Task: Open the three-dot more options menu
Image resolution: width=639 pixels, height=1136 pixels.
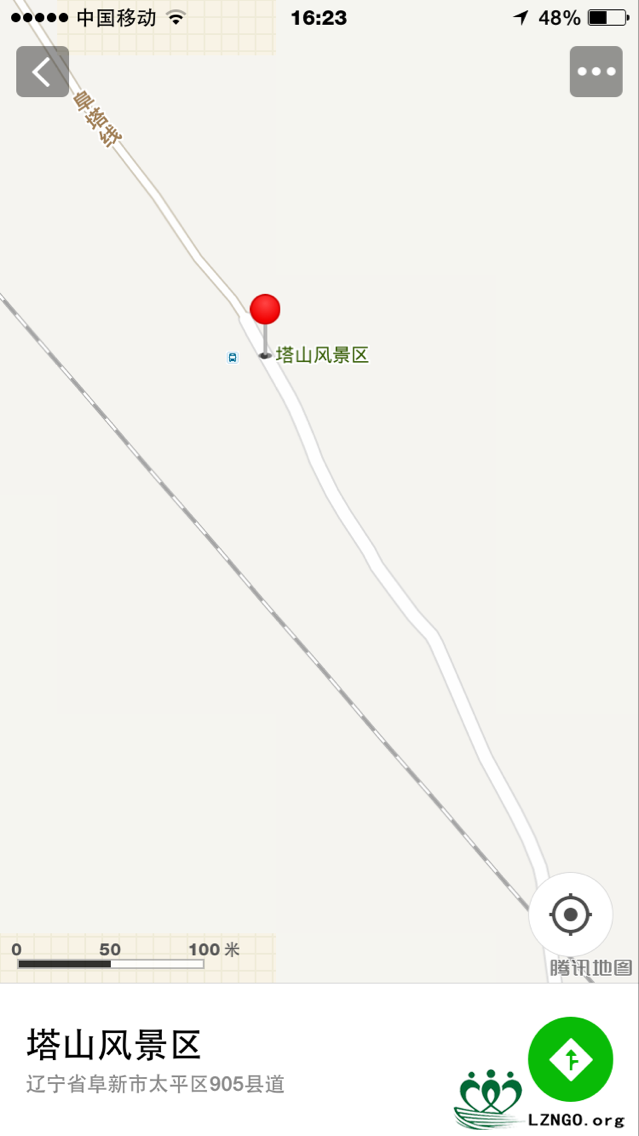Action: [596, 72]
